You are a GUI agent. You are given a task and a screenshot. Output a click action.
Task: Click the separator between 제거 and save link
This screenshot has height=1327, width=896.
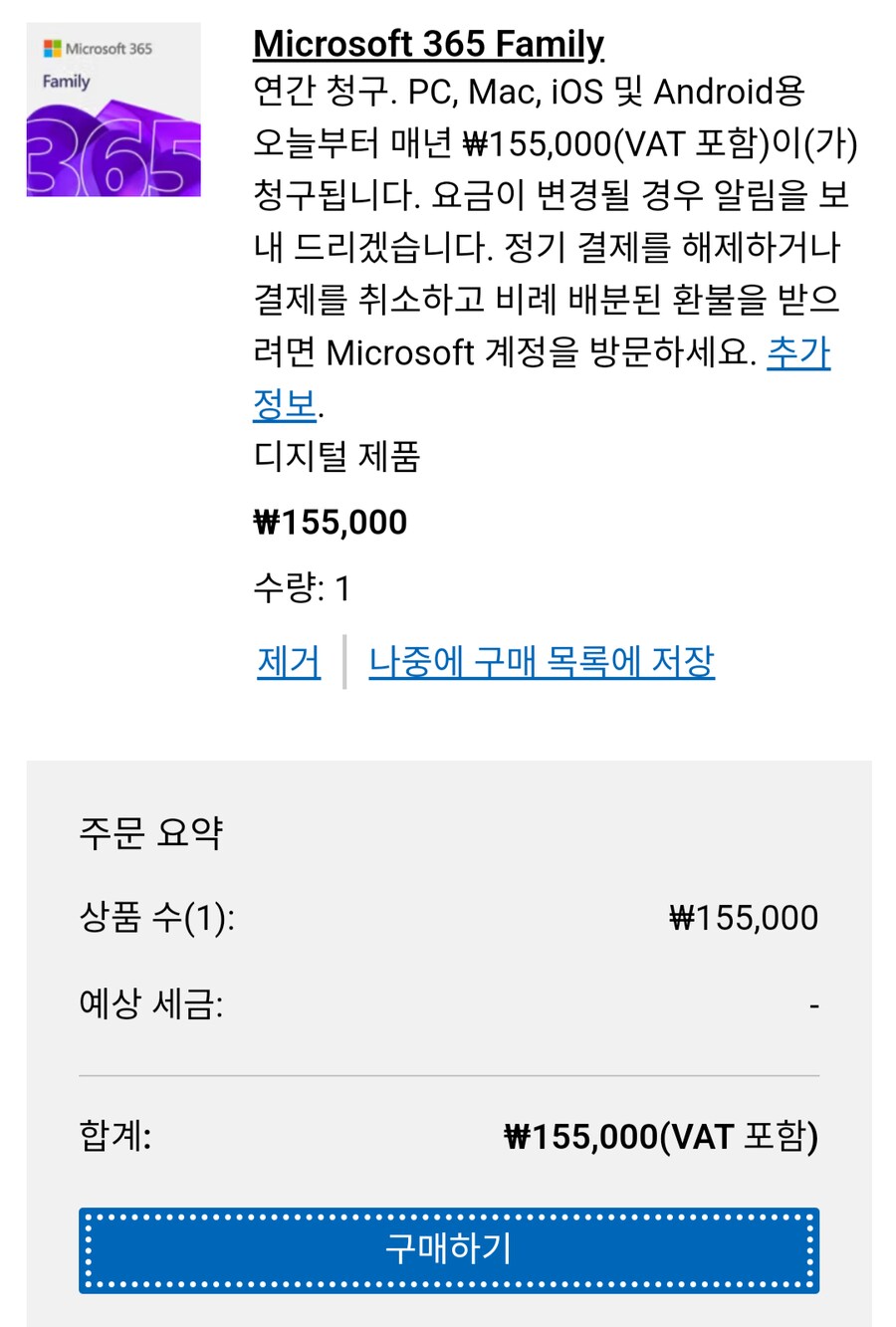click(342, 660)
